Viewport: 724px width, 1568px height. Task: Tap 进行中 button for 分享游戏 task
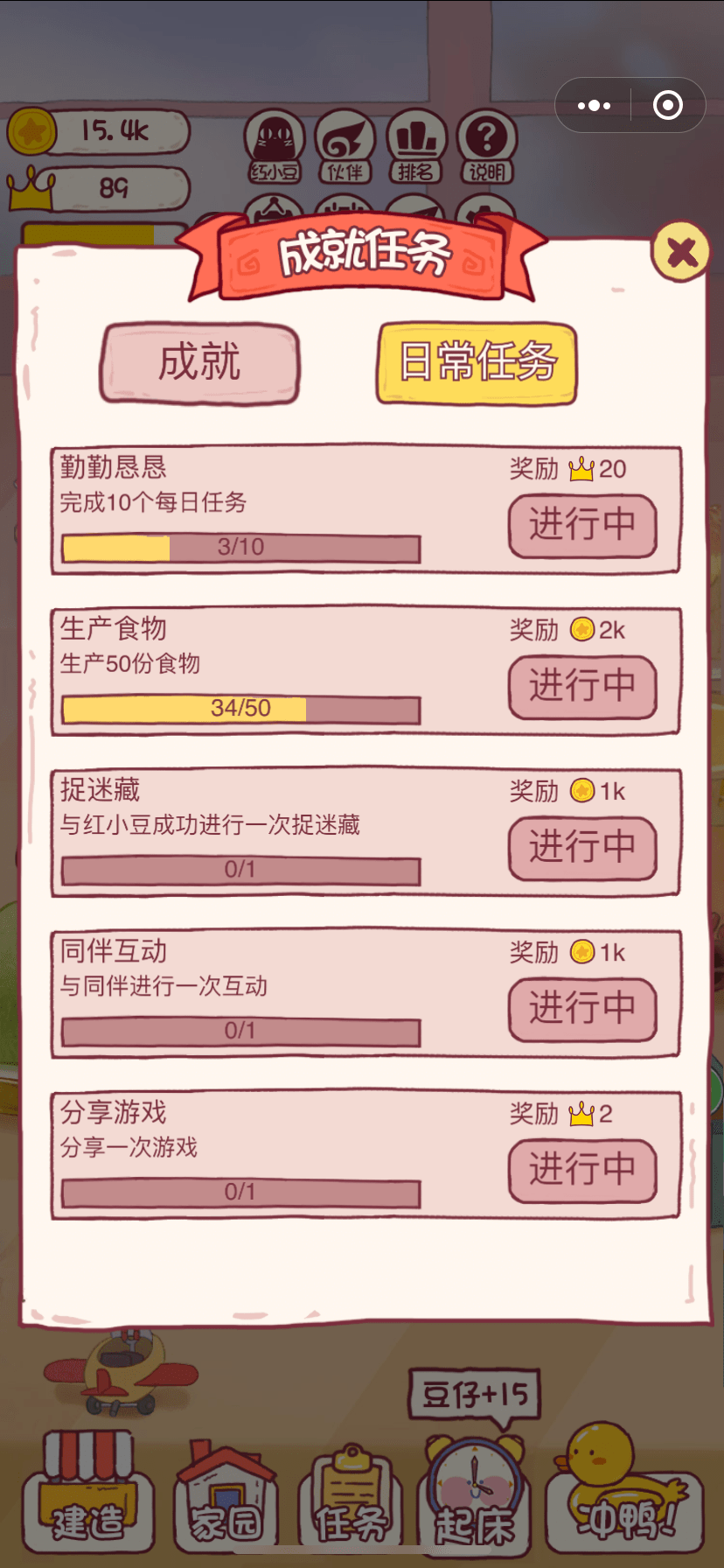(582, 1170)
